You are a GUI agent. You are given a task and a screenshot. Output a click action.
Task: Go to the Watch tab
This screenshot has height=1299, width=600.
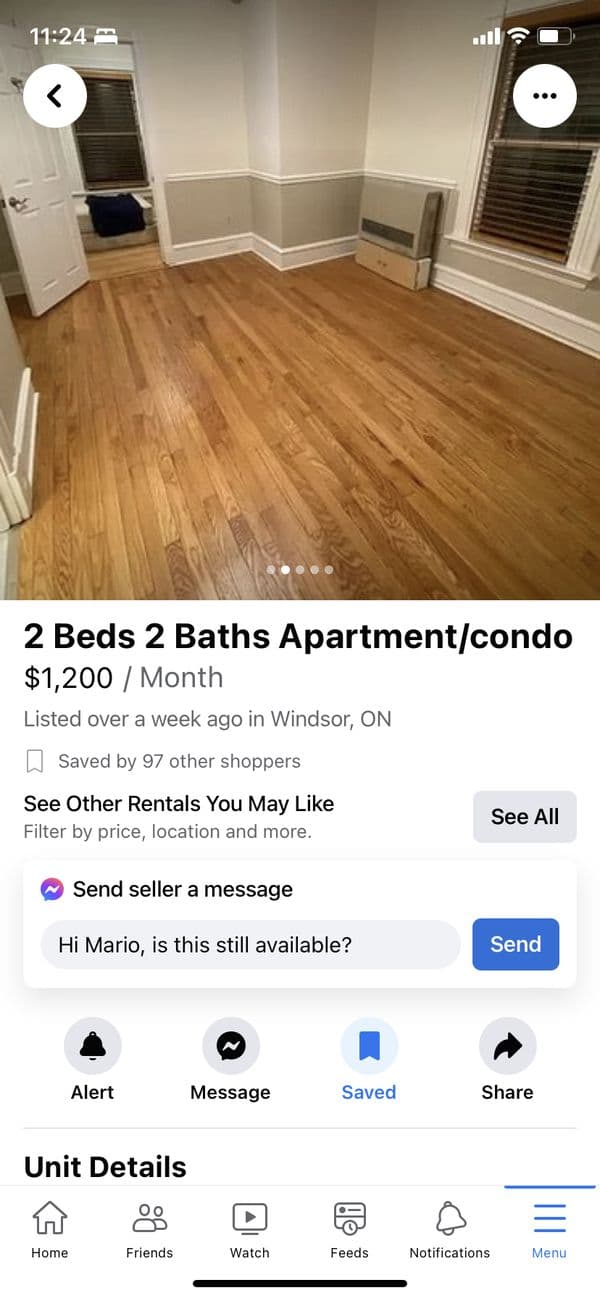250,1230
